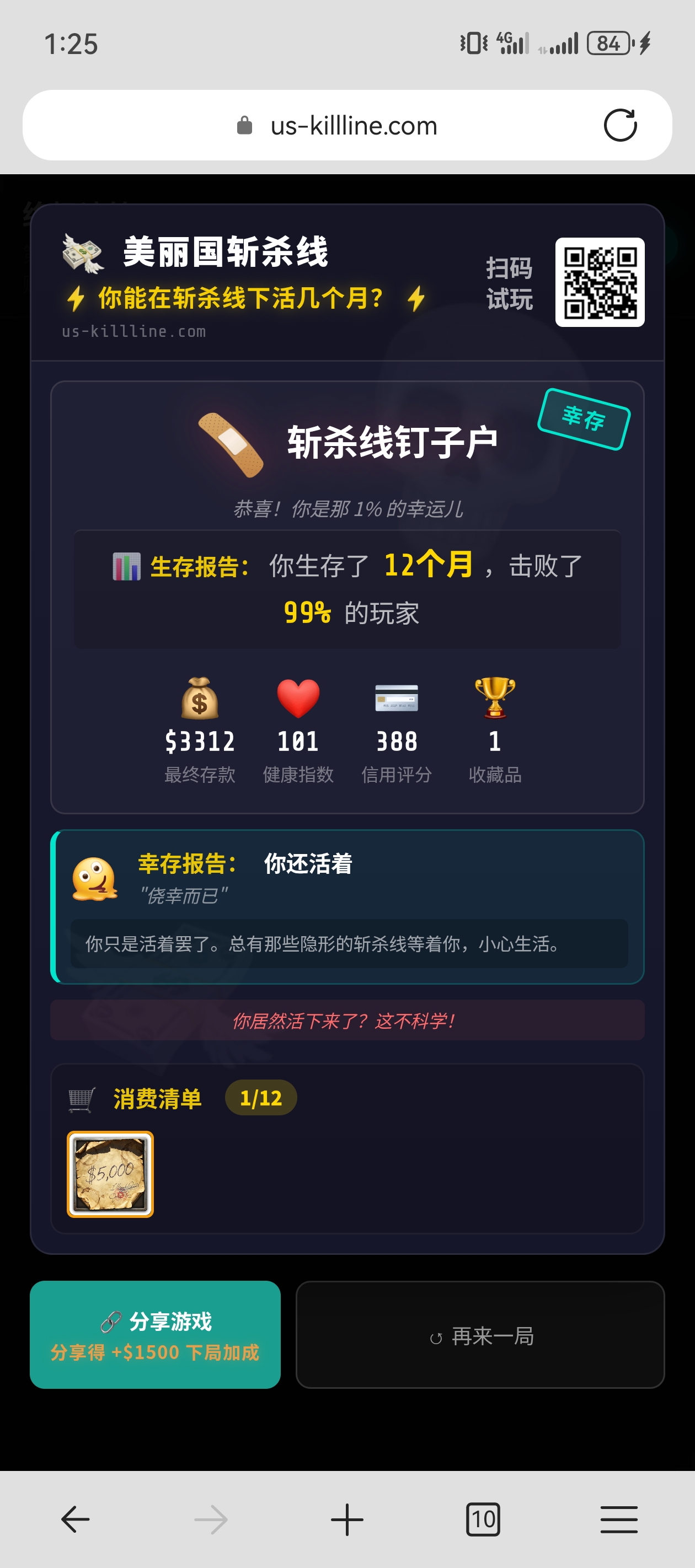Reload the current web page
695x1568 pixels.
(x=619, y=126)
